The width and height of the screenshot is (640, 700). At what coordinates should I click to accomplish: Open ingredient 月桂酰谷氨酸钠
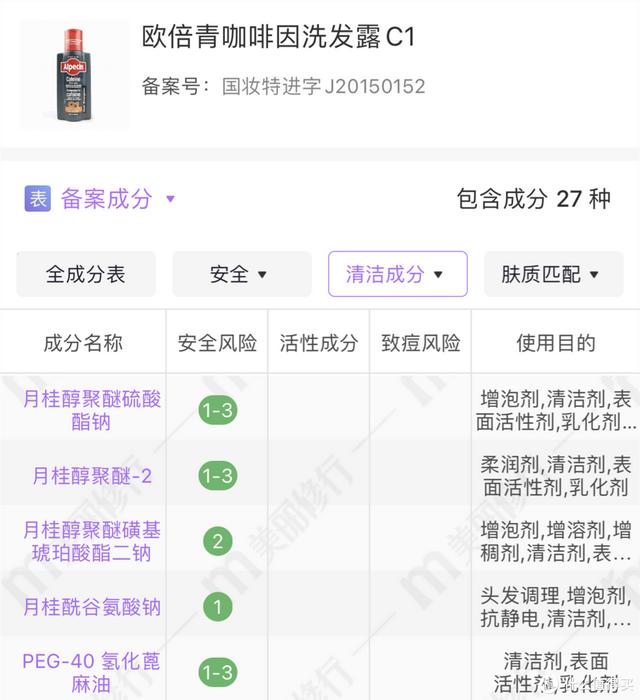92,606
